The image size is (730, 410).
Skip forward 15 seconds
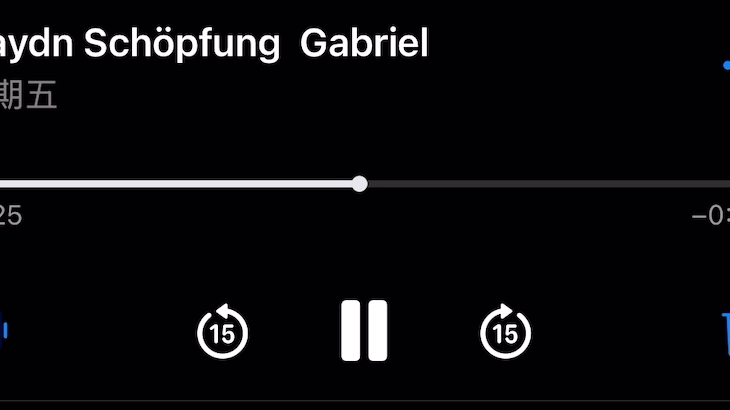(506, 332)
